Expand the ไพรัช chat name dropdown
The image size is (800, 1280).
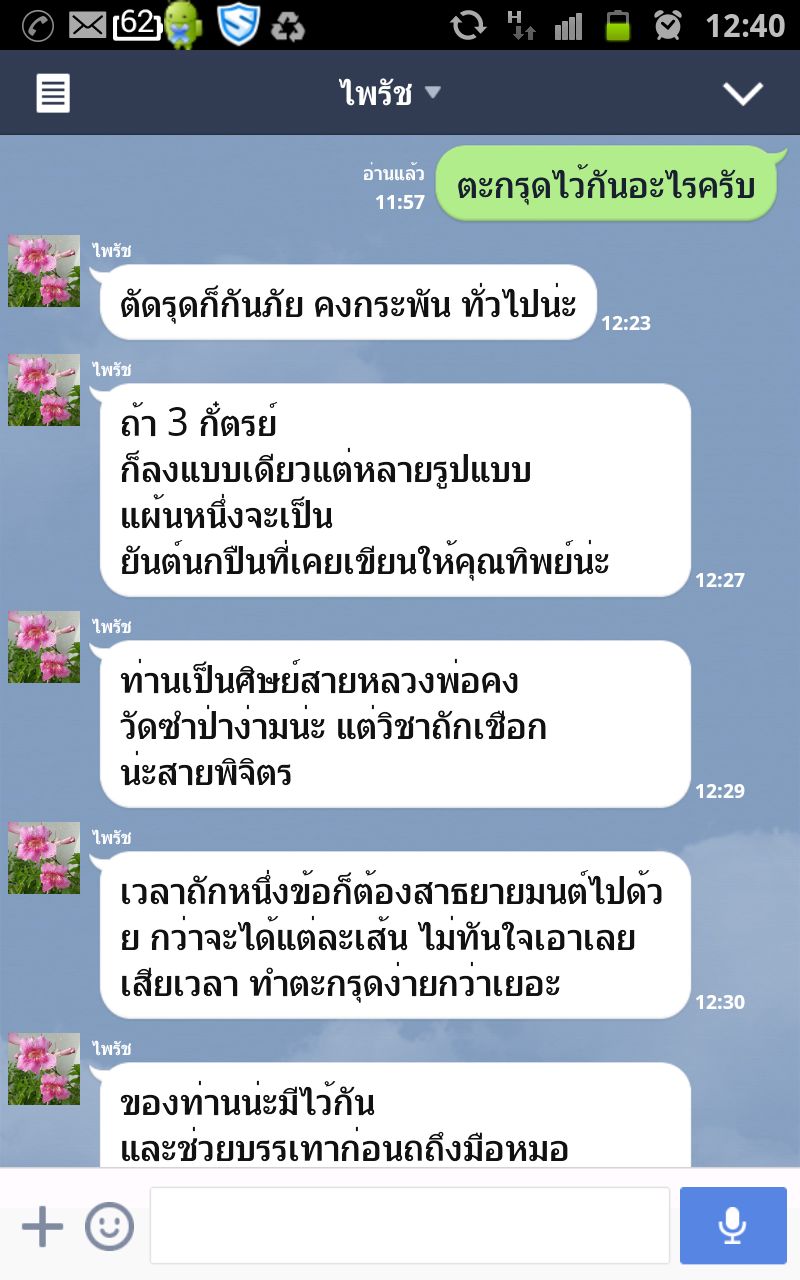tap(390, 94)
